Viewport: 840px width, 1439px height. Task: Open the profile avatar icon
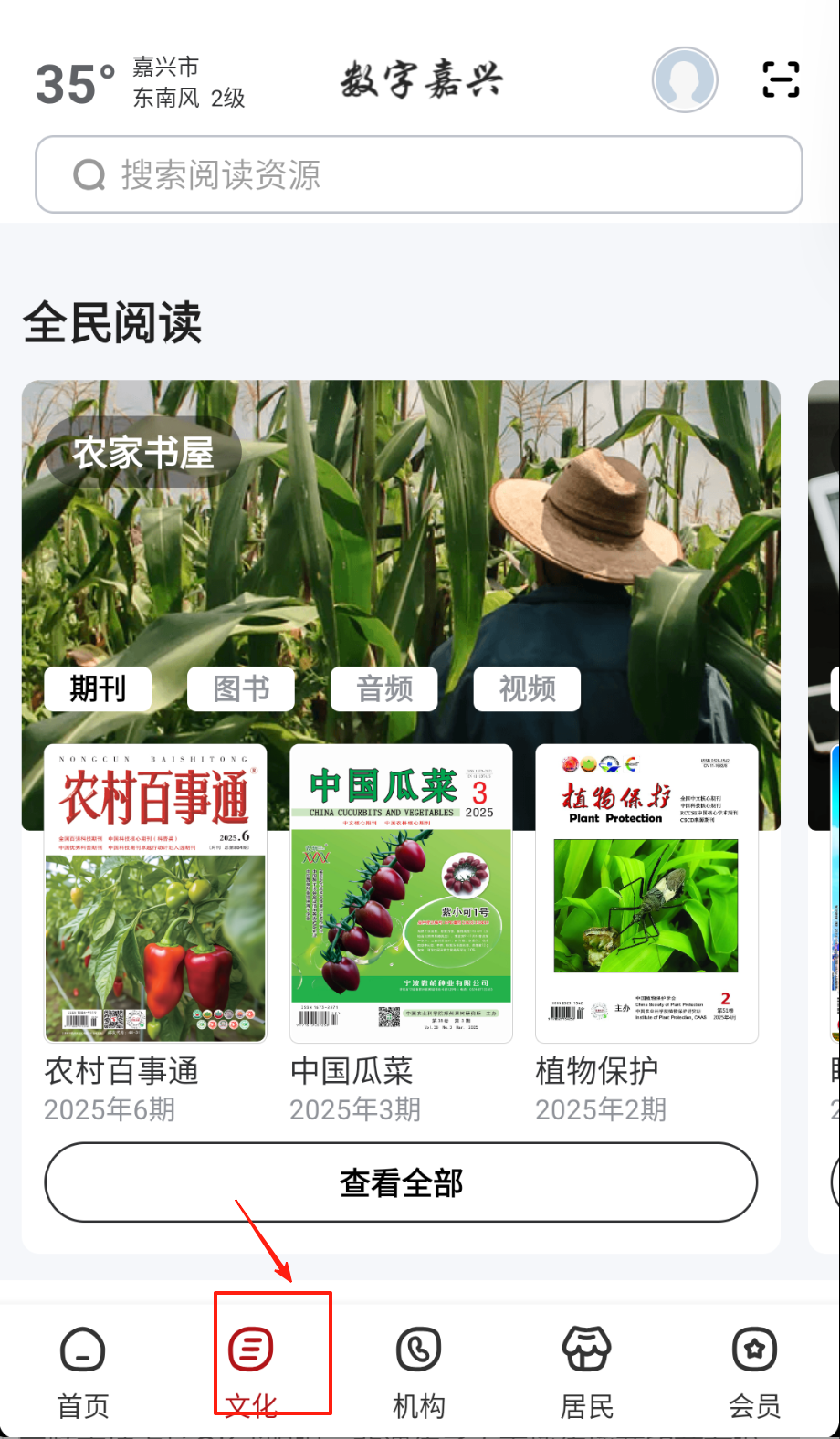click(685, 80)
